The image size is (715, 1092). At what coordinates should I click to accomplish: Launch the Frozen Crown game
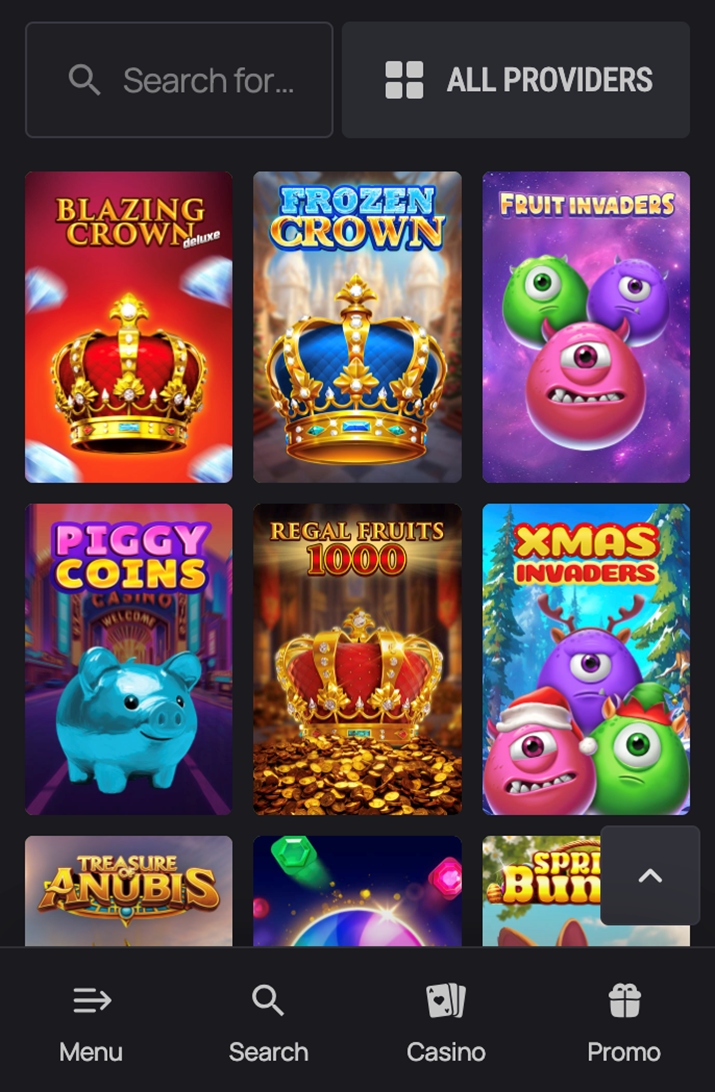357,327
